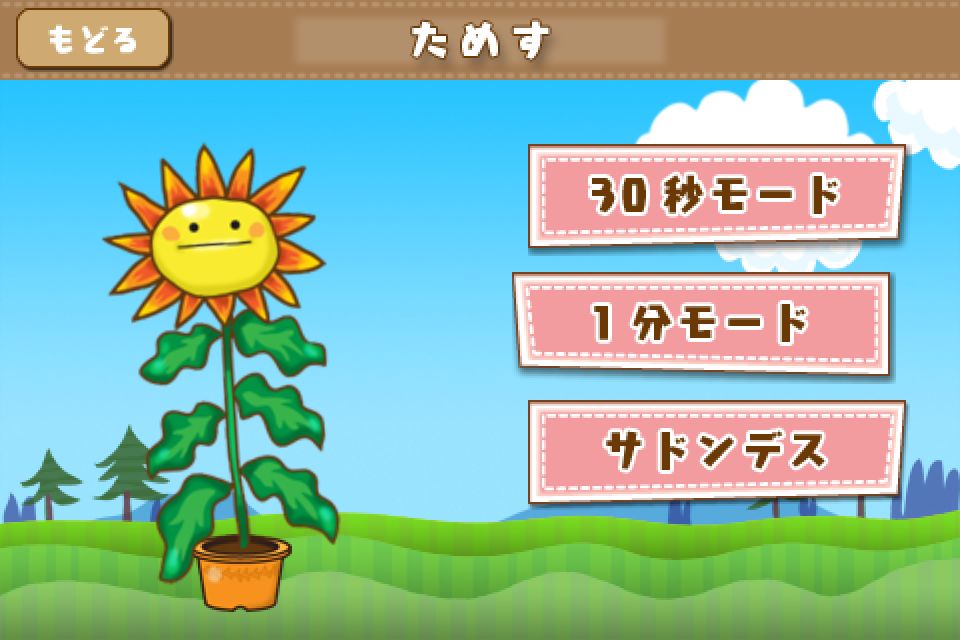This screenshot has width=960, height=640.
Task: Select the 1分モード option
Action: tap(702, 323)
